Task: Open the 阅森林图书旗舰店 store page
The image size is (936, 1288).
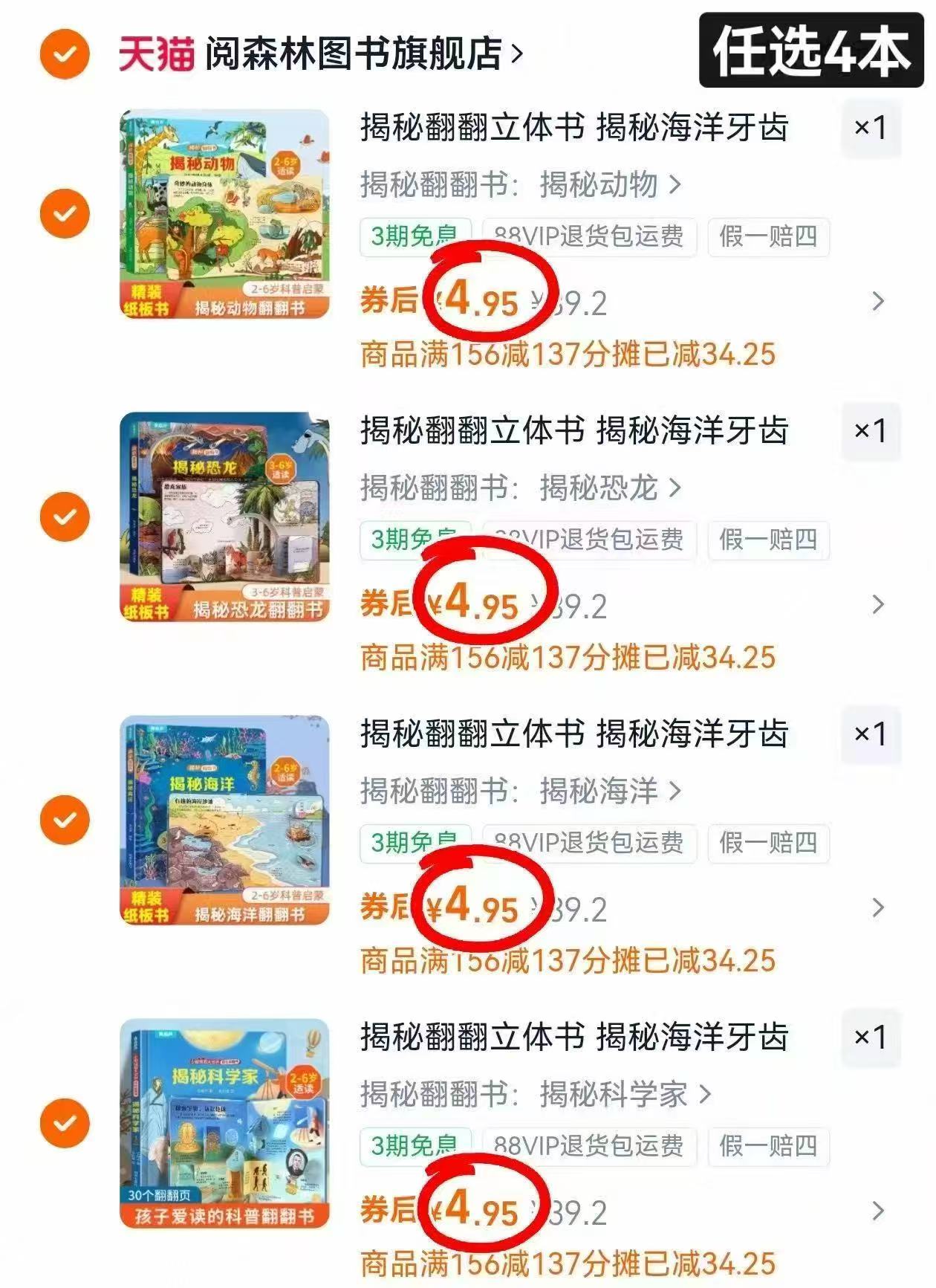Action: coord(357,50)
